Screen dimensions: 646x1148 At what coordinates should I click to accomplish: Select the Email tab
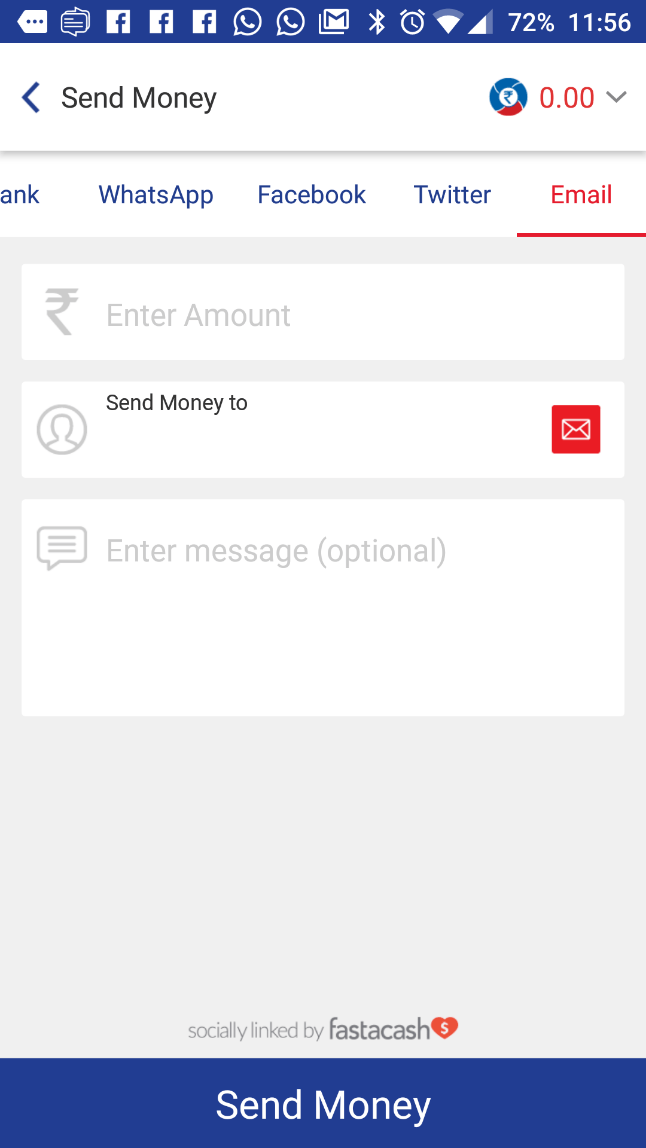(x=582, y=195)
